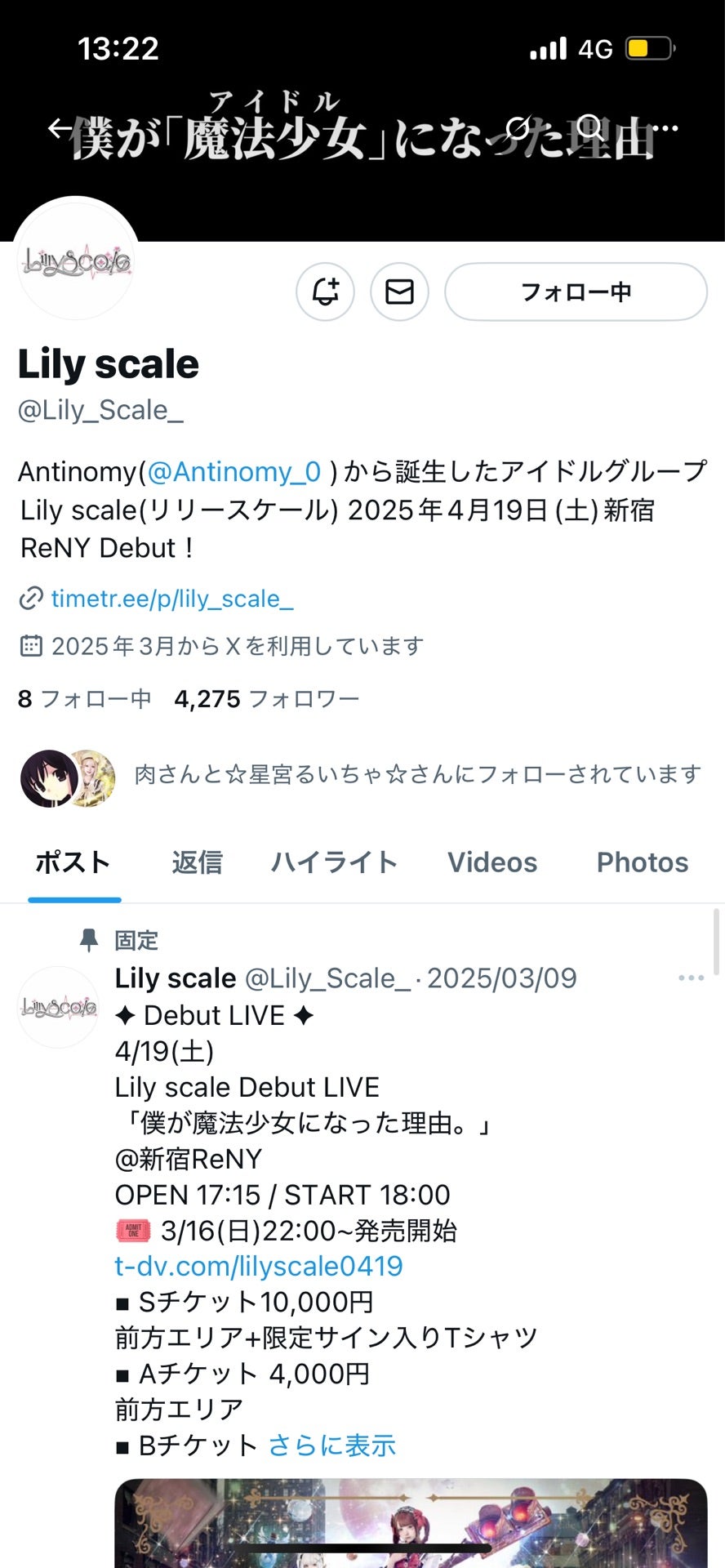Switch to the Videos tab

[492, 862]
